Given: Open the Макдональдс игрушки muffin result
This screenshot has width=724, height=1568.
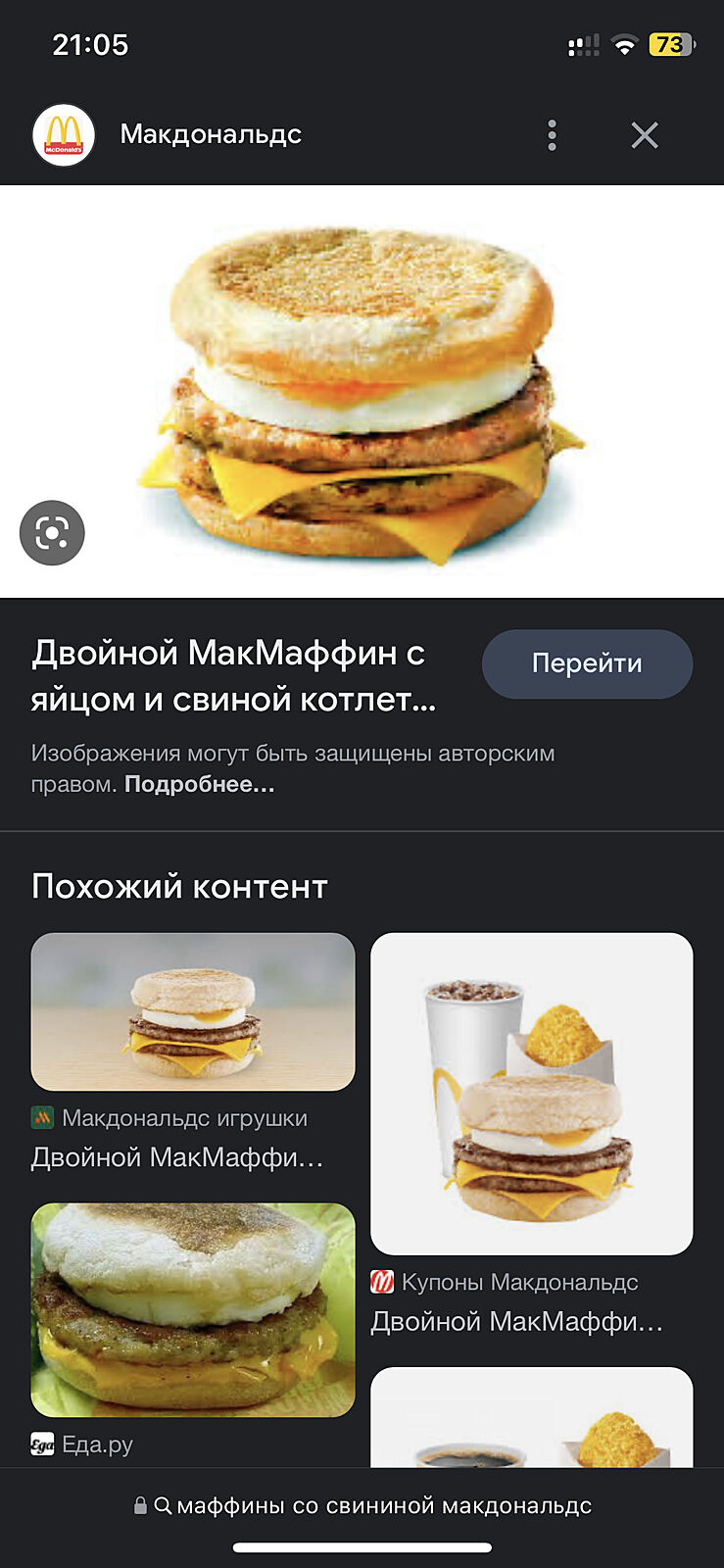Looking at the screenshot, I should click(x=193, y=1012).
